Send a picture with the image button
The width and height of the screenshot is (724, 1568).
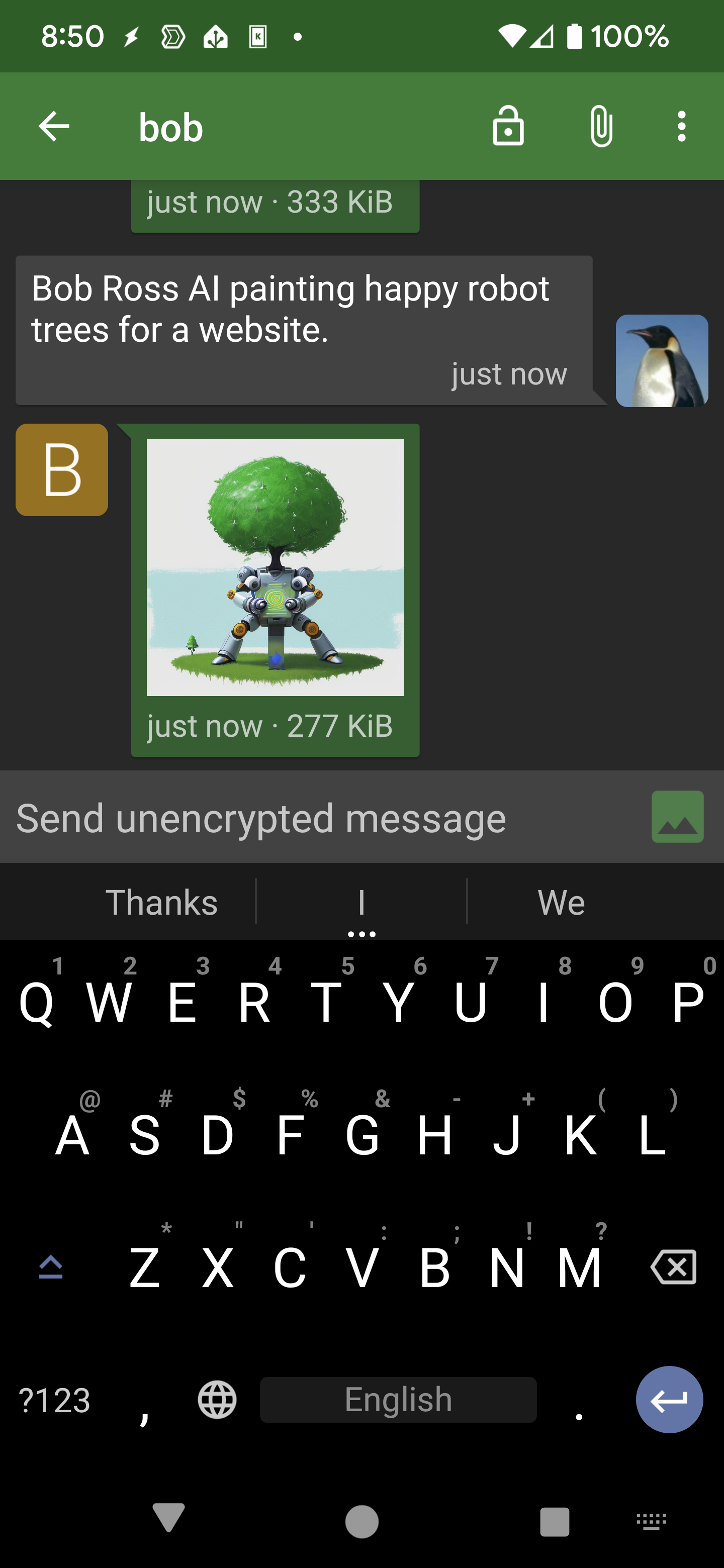click(677, 817)
